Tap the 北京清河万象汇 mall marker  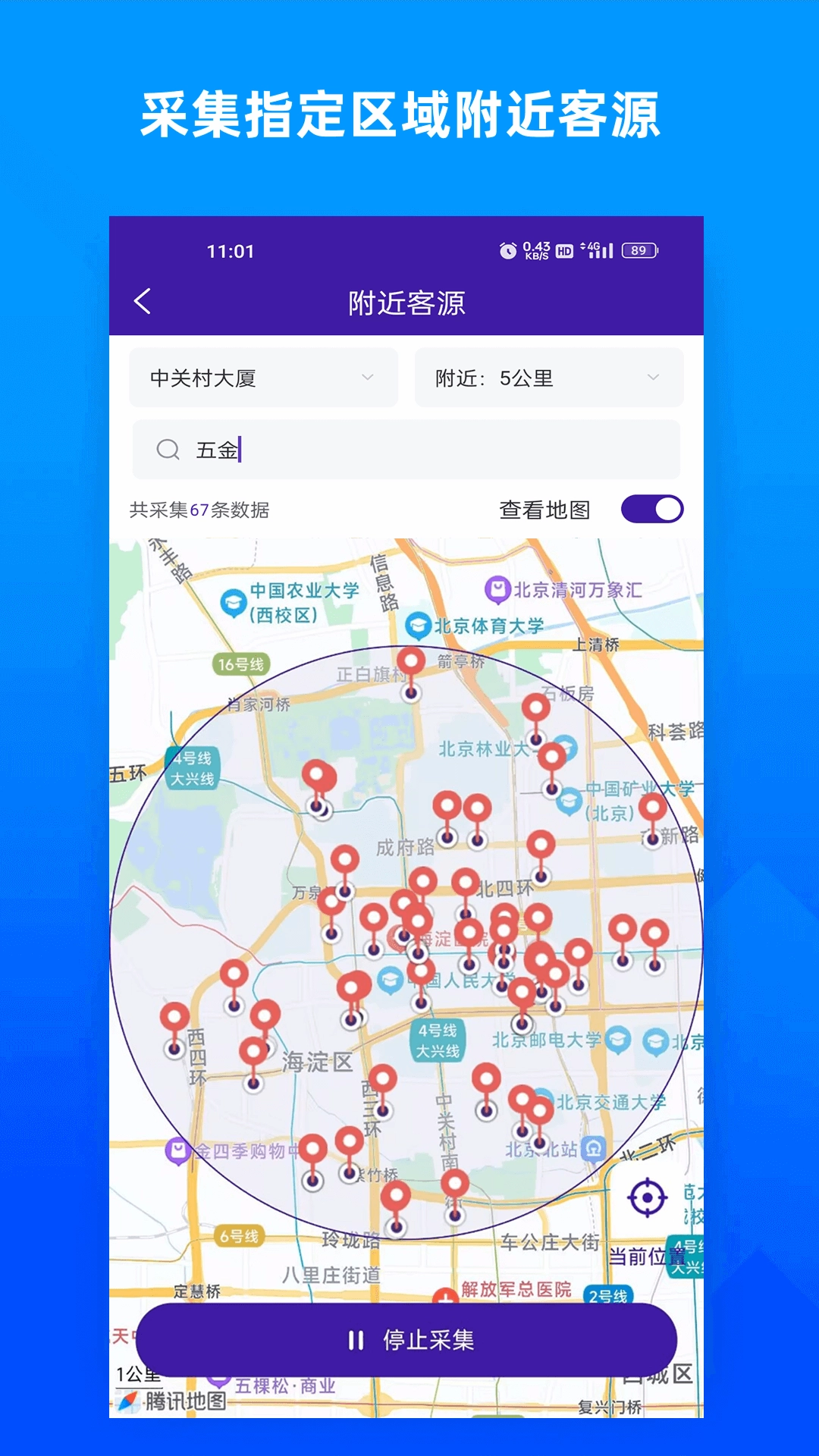(497, 589)
